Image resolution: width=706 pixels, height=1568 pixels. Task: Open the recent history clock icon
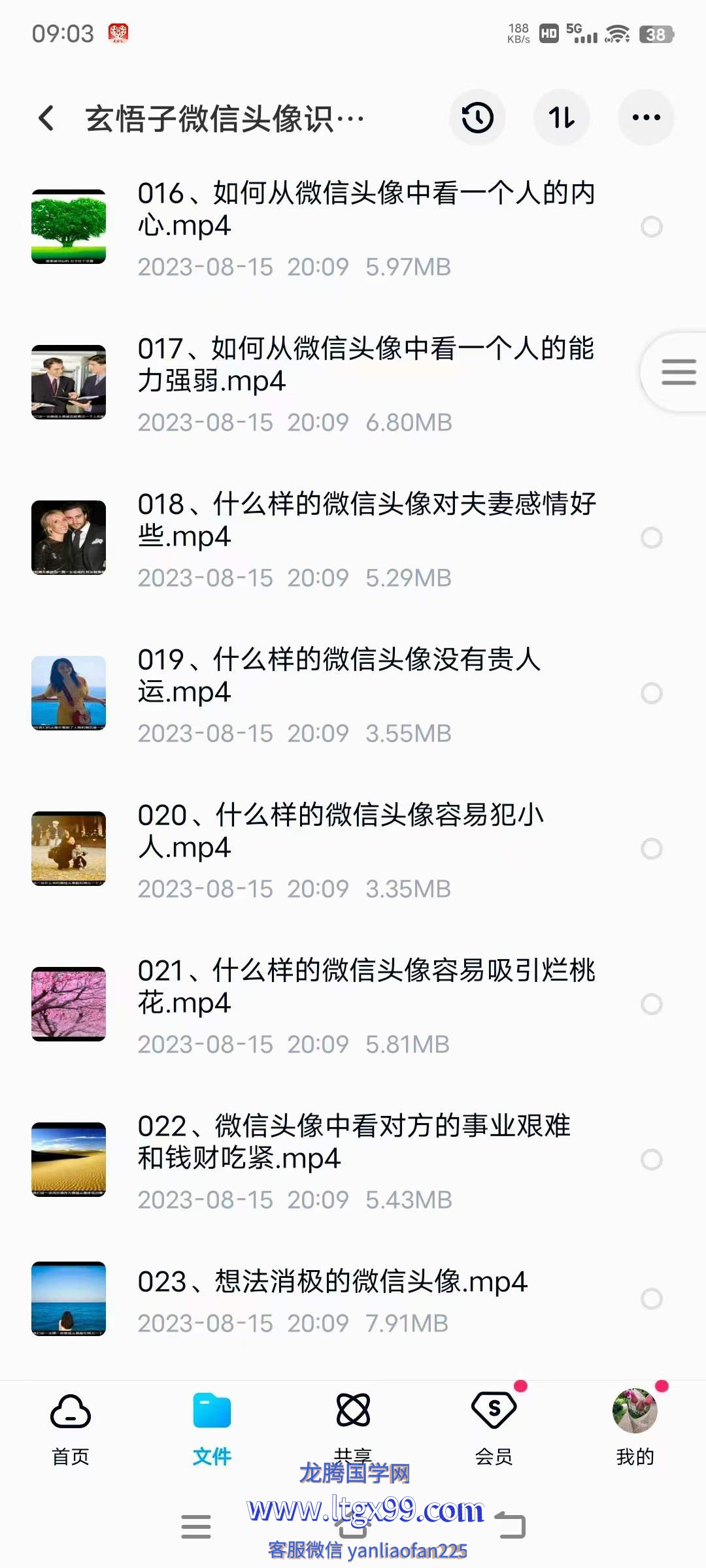click(477, 118)
